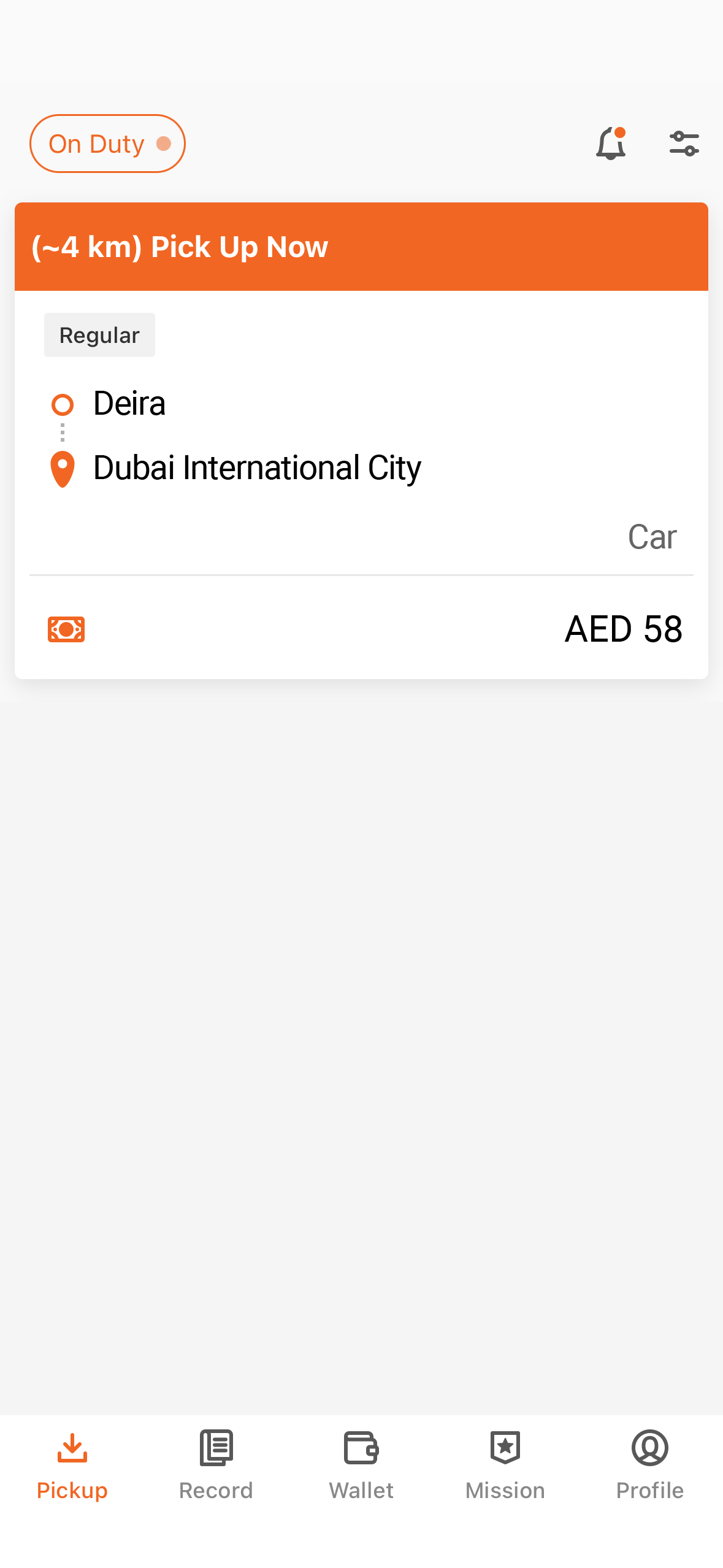Select the cash payment icon

[66, 629]
